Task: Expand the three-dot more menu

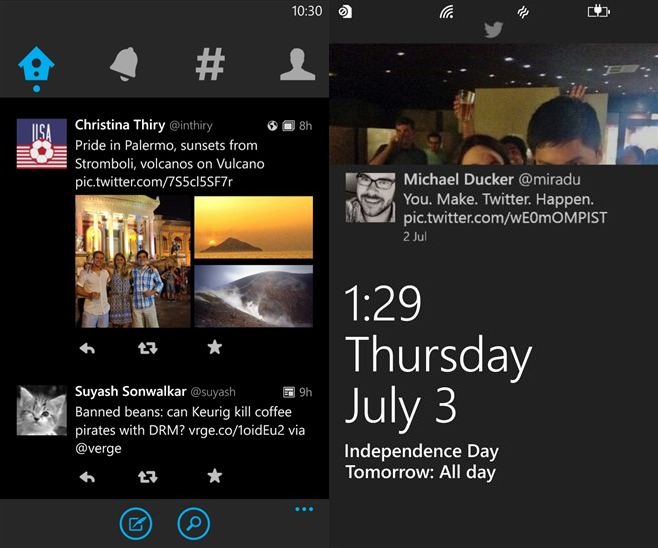Action: pos(304,510)
